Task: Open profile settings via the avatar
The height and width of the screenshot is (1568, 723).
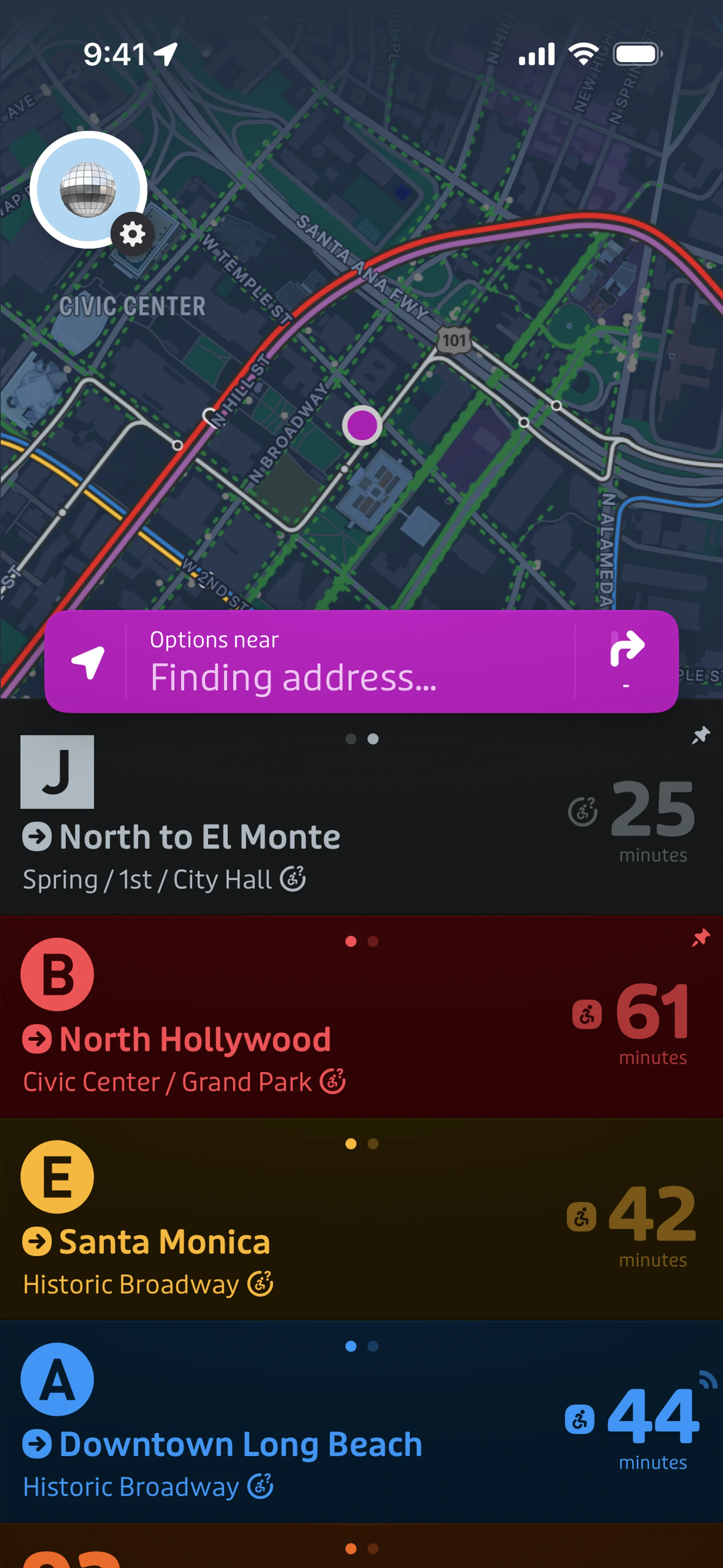Action: pos(89,191)
